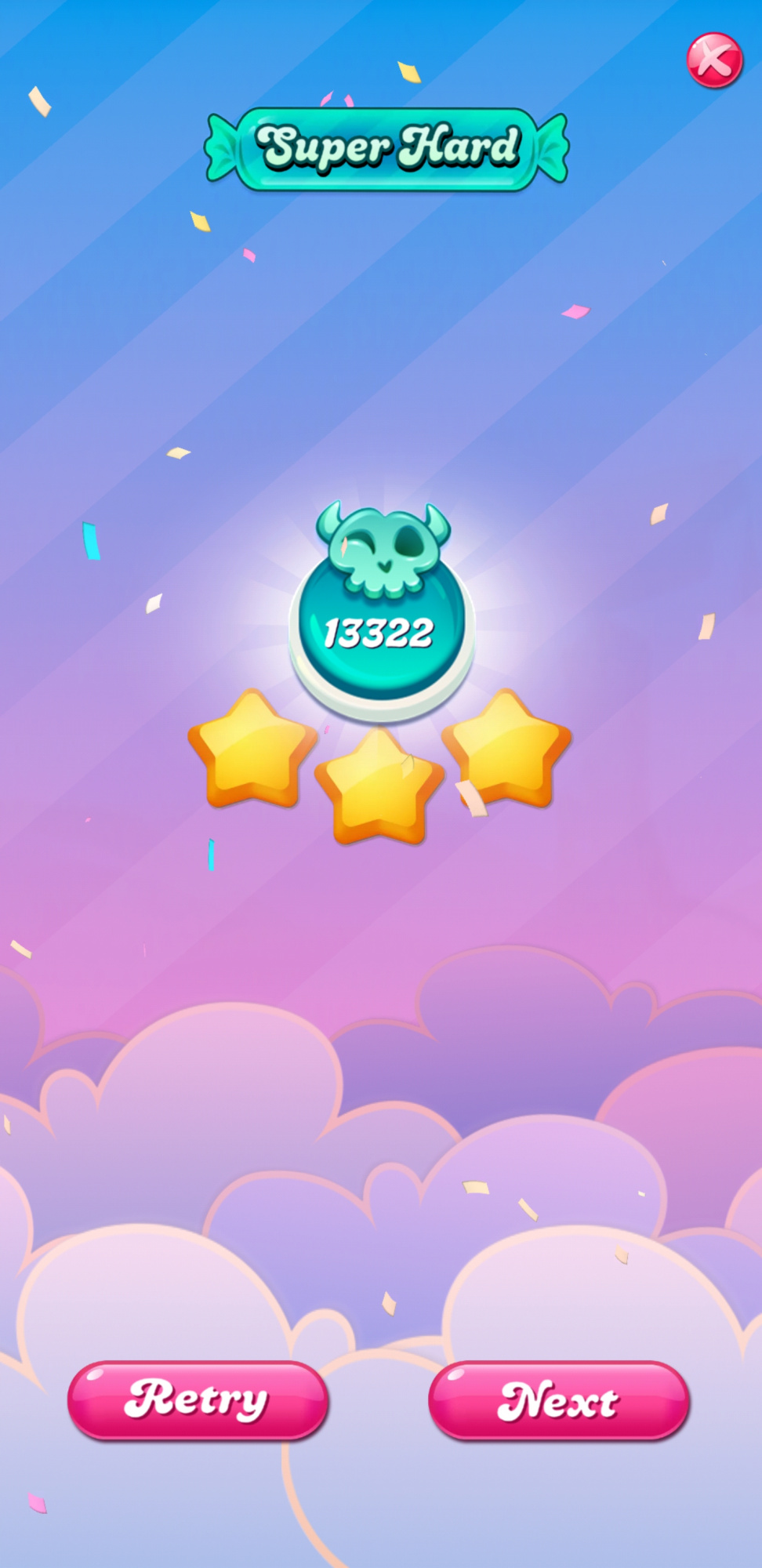Viewport: 762px width, 1568px height.
Task: Continue to the Next level
Action: (x=558, y=1400)
